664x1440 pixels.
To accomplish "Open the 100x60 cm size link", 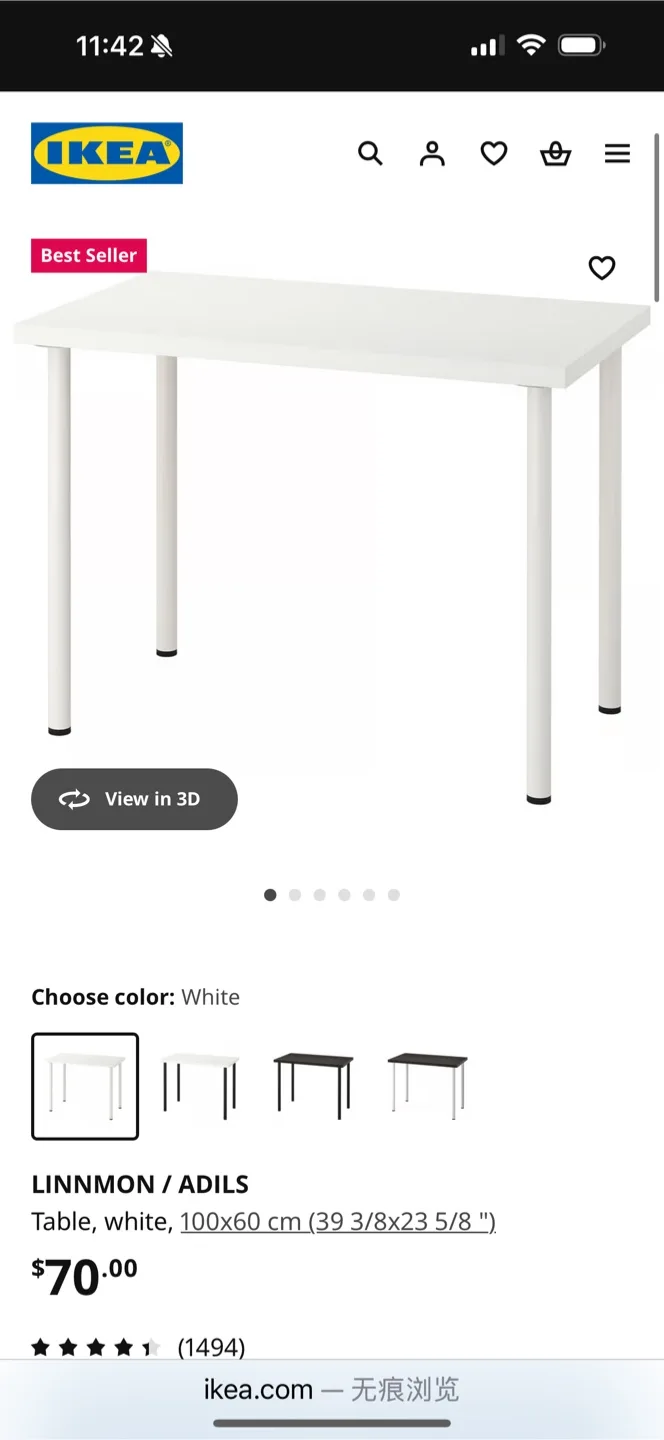I will (338, 1221).
